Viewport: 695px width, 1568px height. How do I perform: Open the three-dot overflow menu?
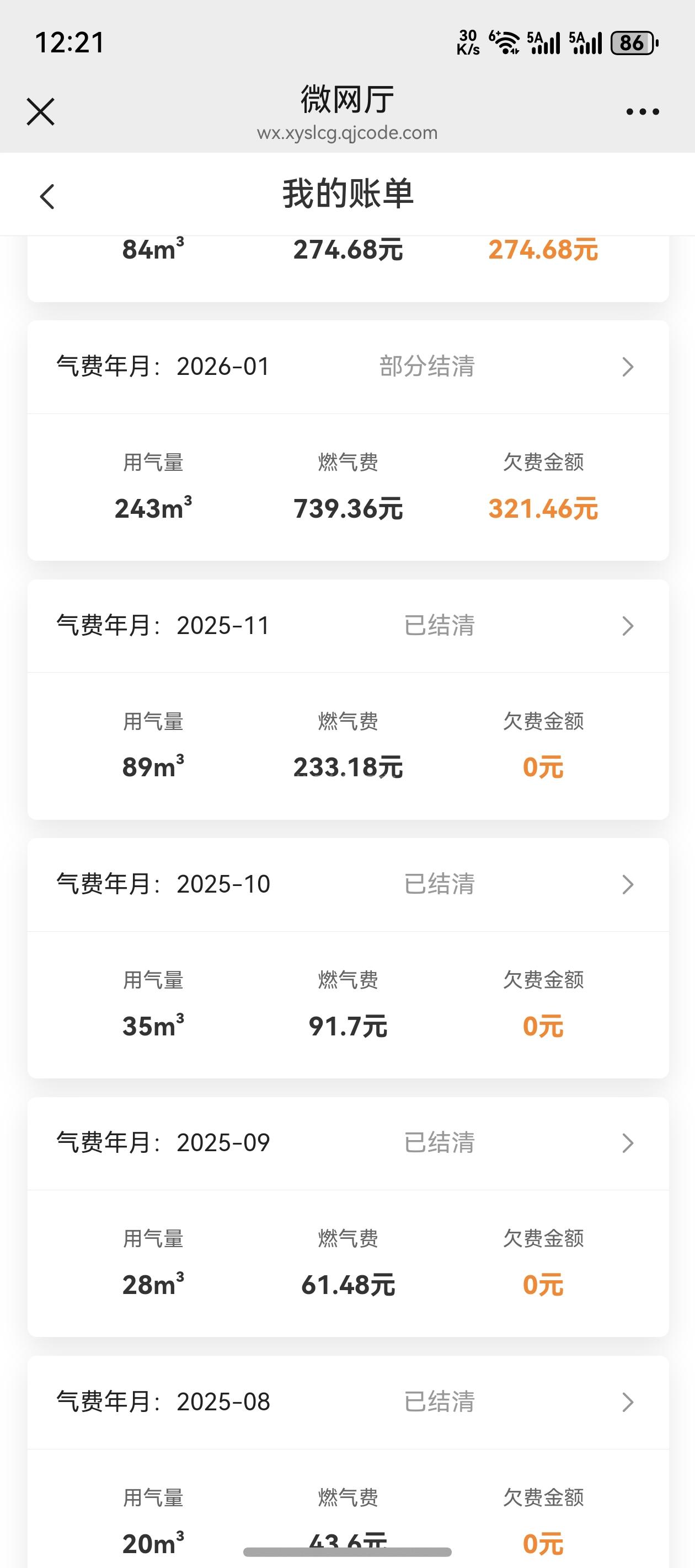(x=642, y=112)
